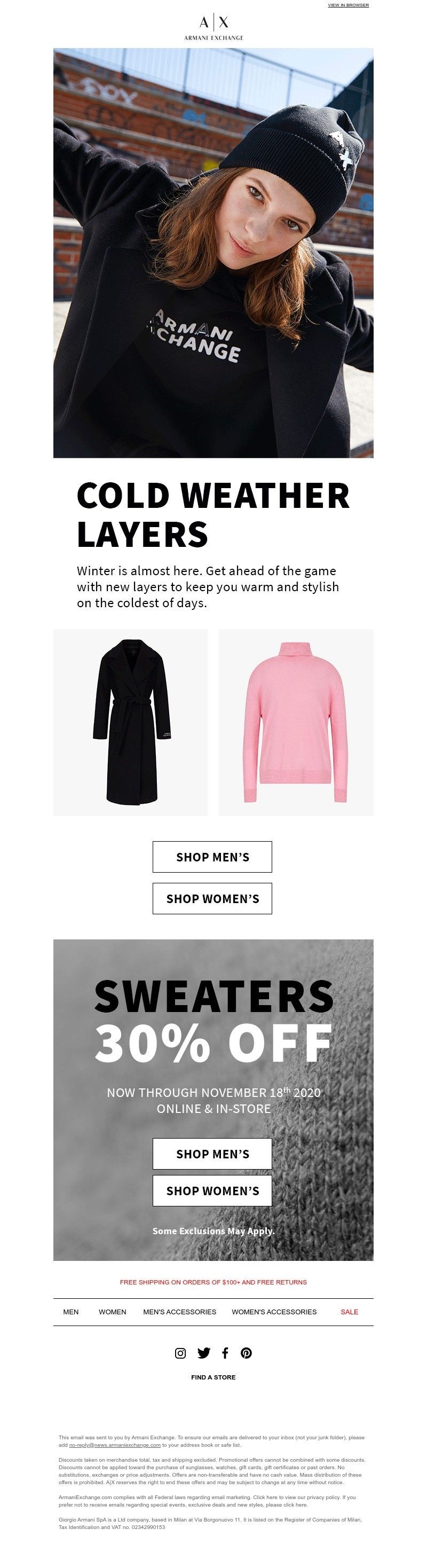Visit the Twitter page
This screenshot has height=1568, width=427.
[204, 1353]
